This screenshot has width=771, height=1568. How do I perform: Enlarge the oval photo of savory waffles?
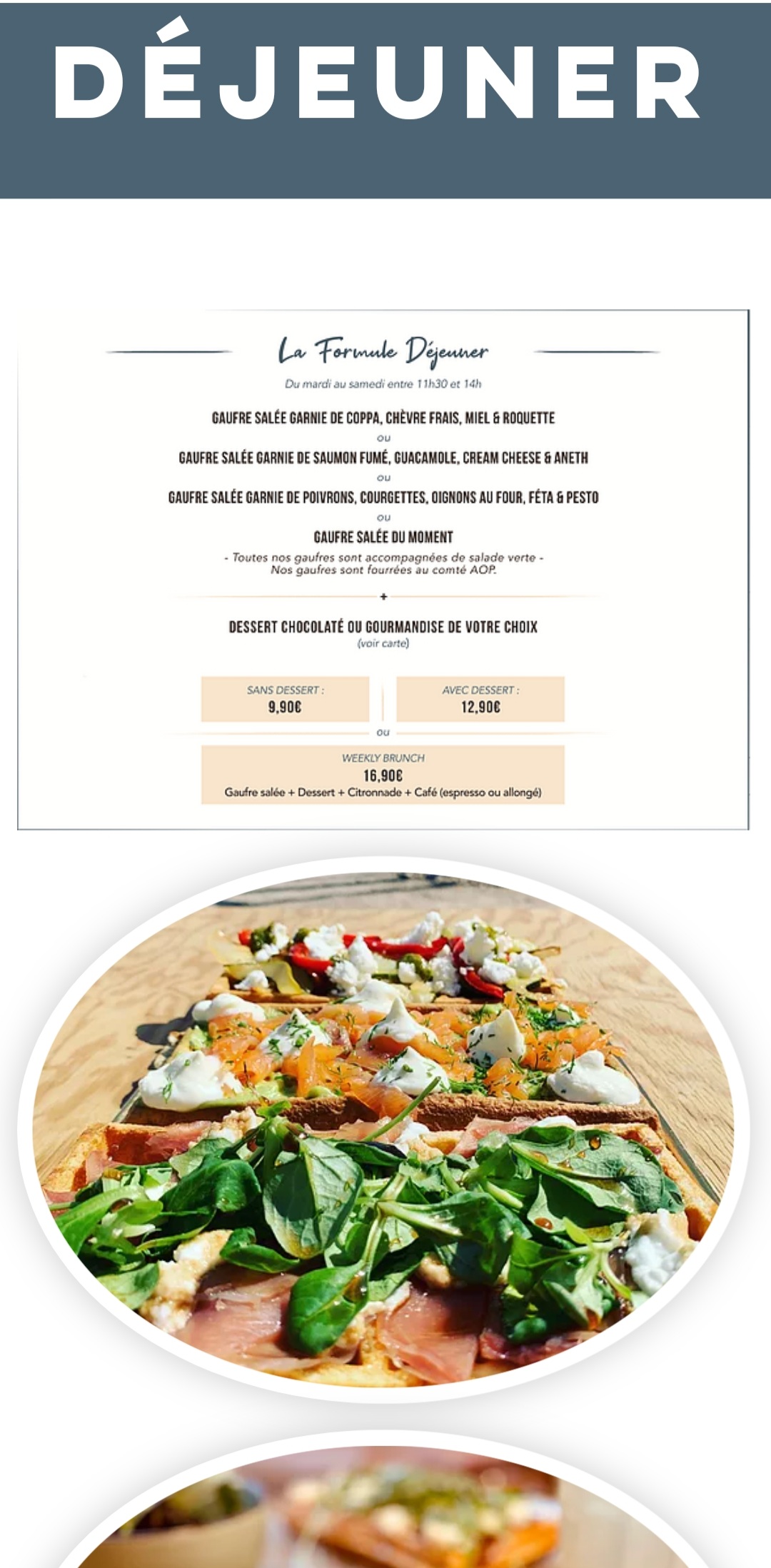383,1129
